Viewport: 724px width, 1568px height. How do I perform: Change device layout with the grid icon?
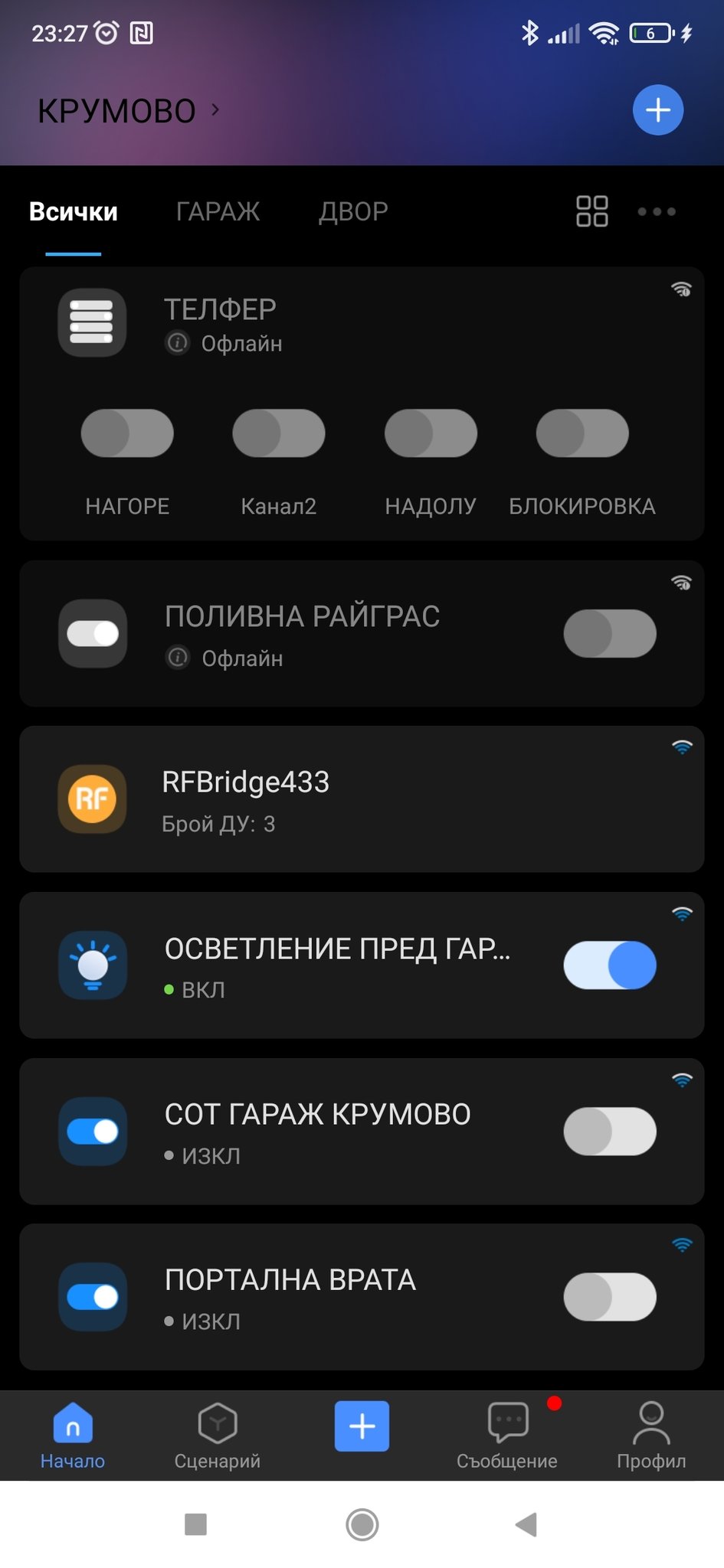591,211
